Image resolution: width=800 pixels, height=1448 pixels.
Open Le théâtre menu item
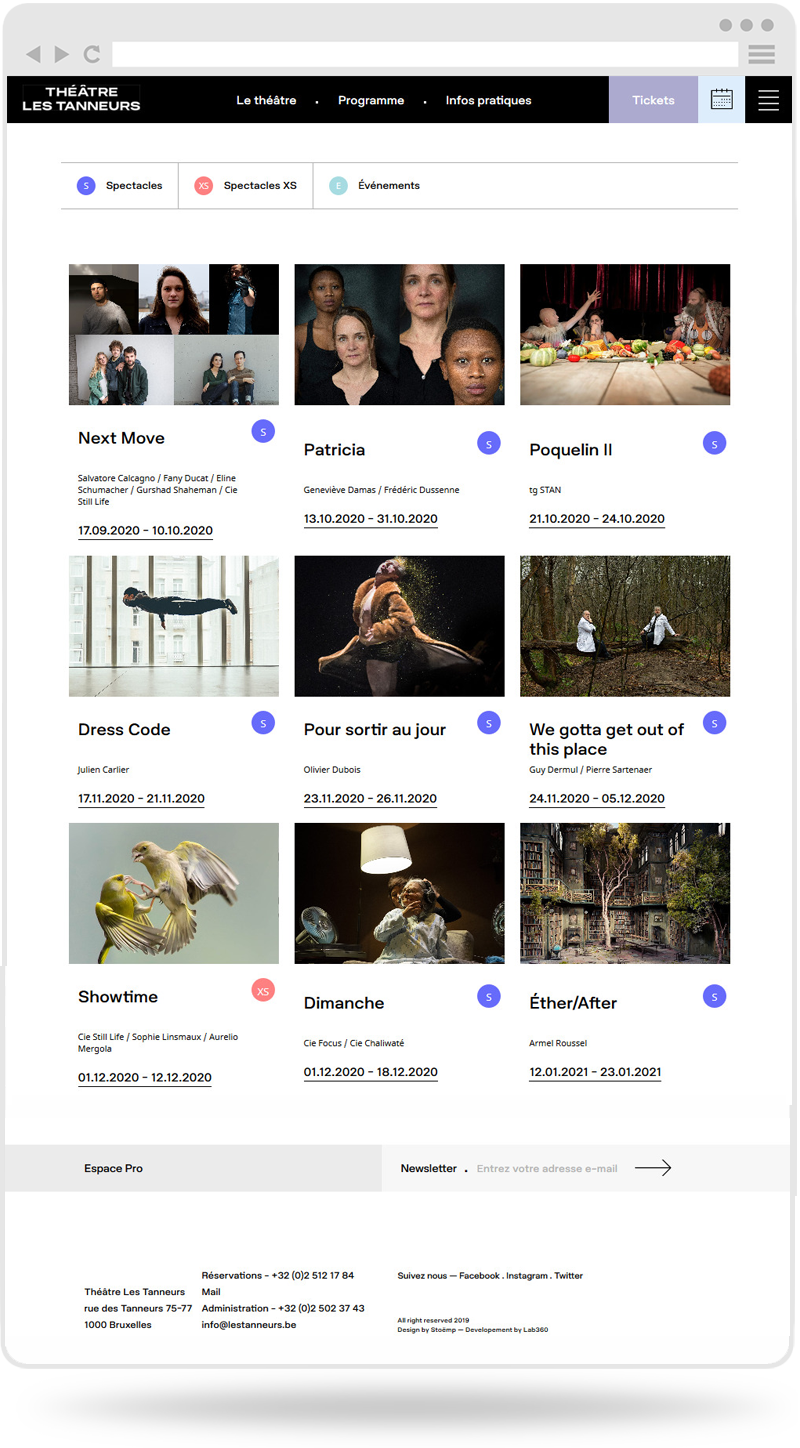click(x=266, y=100)
